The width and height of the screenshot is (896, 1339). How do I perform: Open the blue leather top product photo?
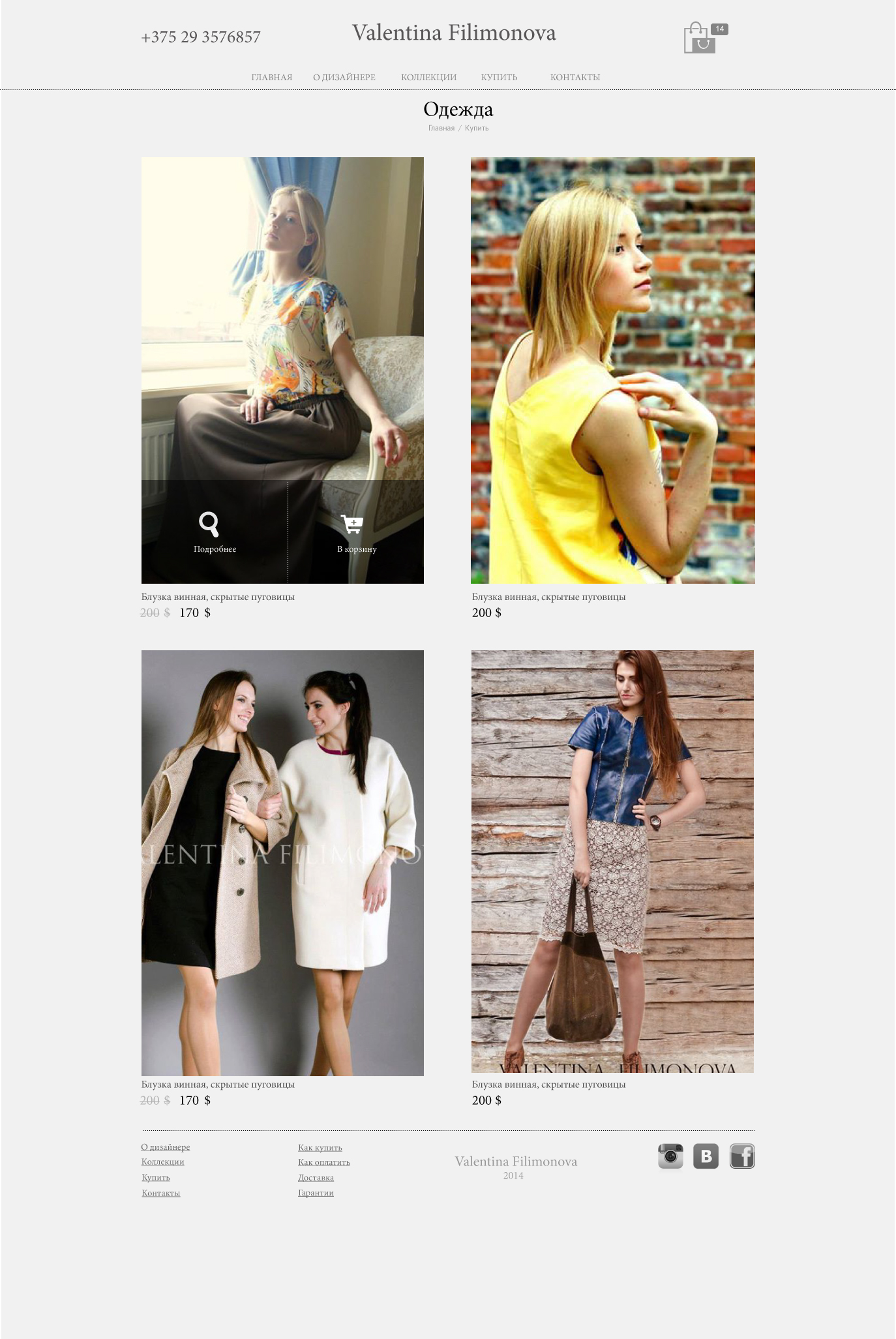612,861
